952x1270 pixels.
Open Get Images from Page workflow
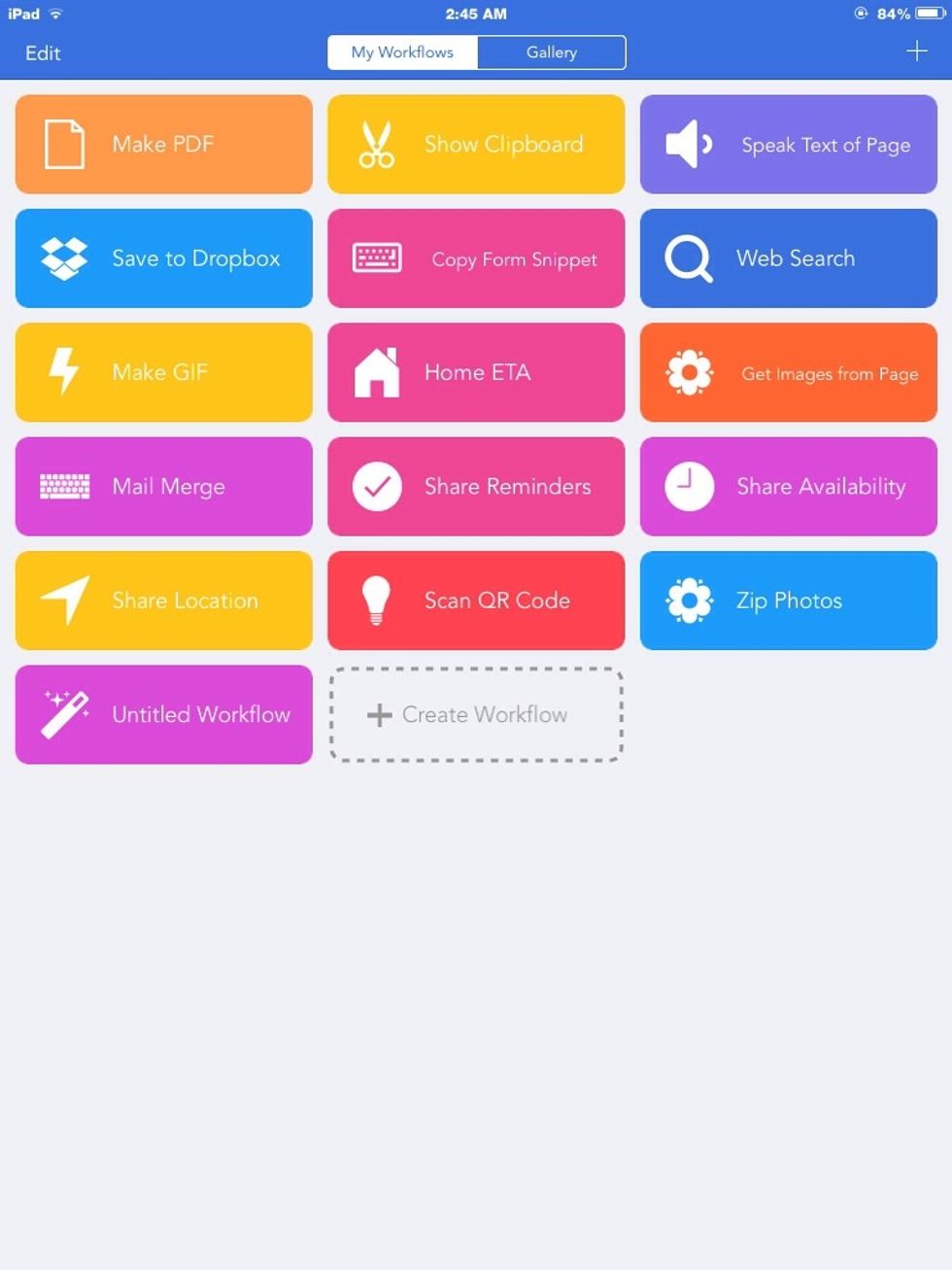[788, 372]
